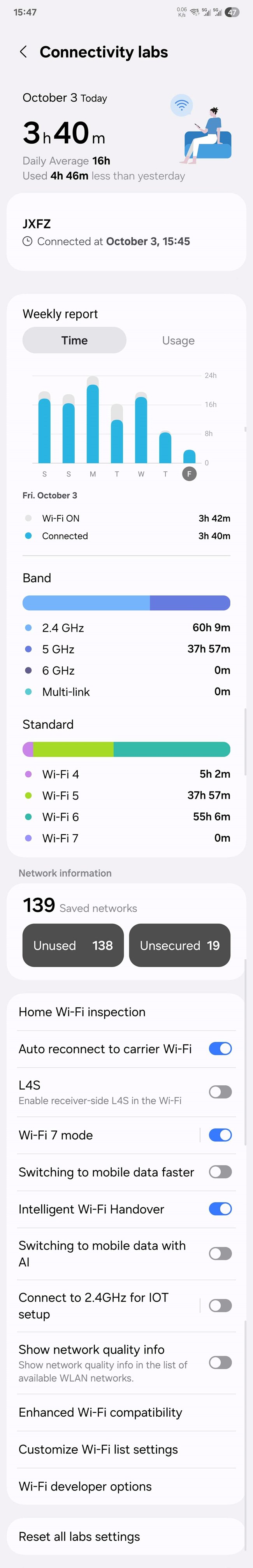Viewport: 253px width, 1568px height.
Task: Select the Time tab in weekly report
Action: (x=74, y=340)
